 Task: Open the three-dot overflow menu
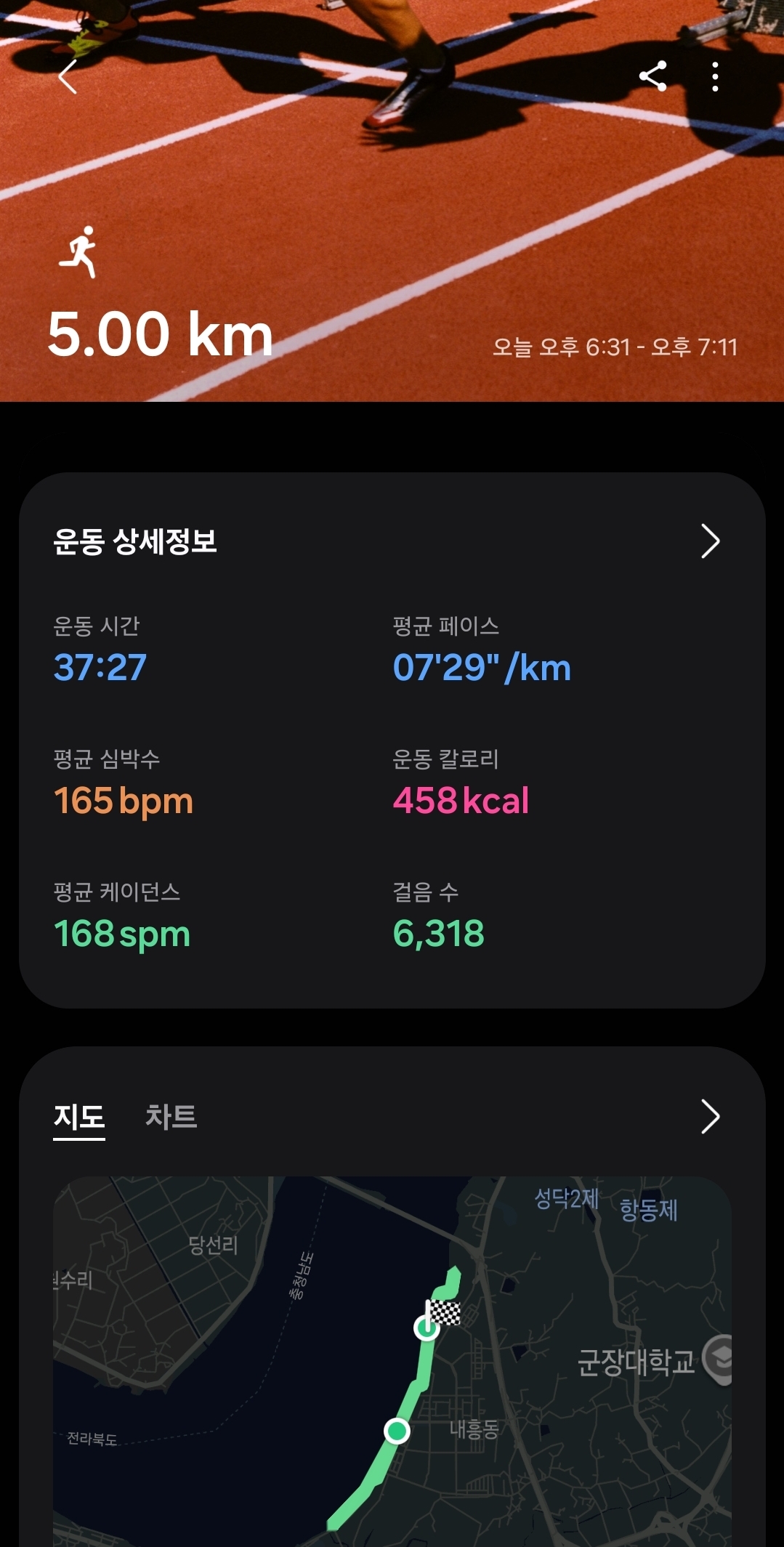click(715, 76)
